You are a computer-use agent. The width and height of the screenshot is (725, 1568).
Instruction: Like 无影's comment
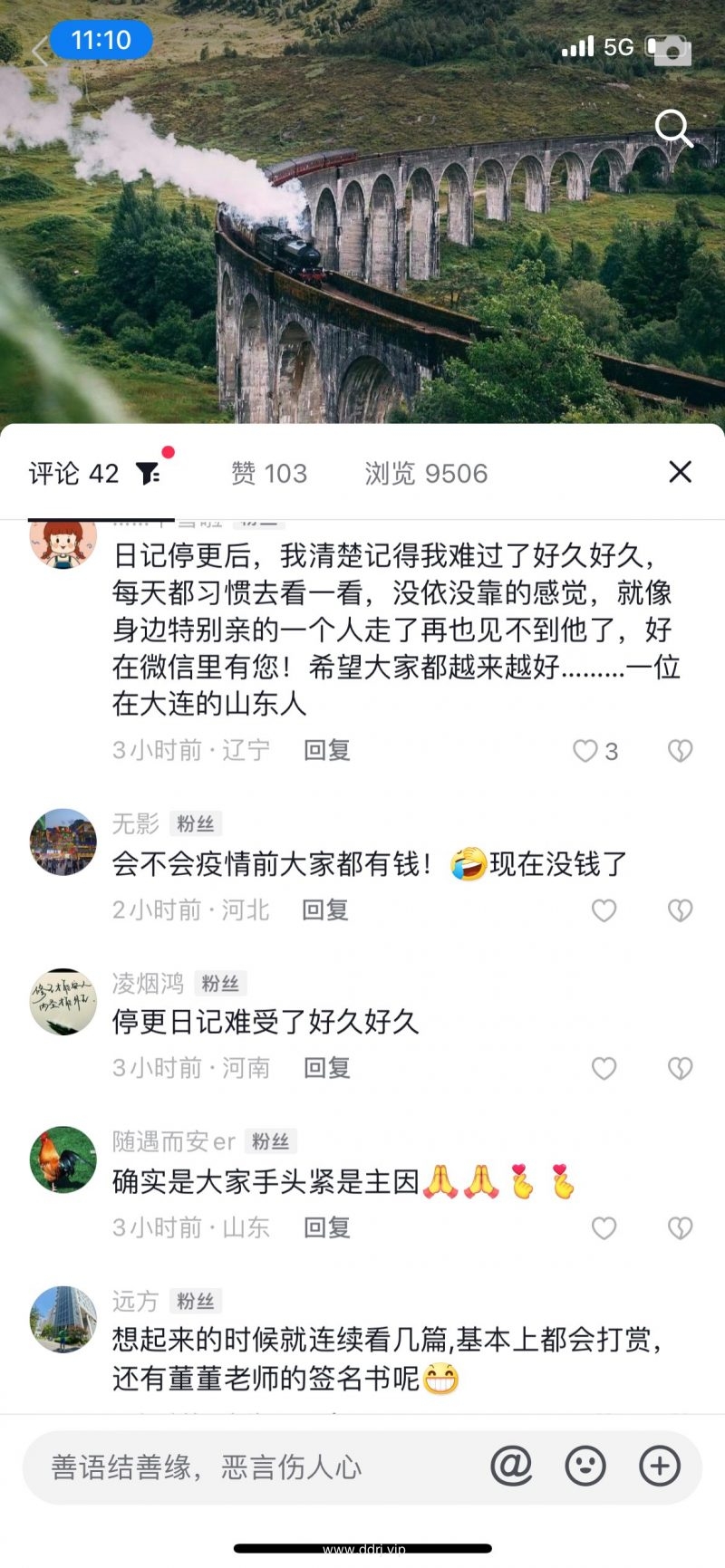(604, 909)
